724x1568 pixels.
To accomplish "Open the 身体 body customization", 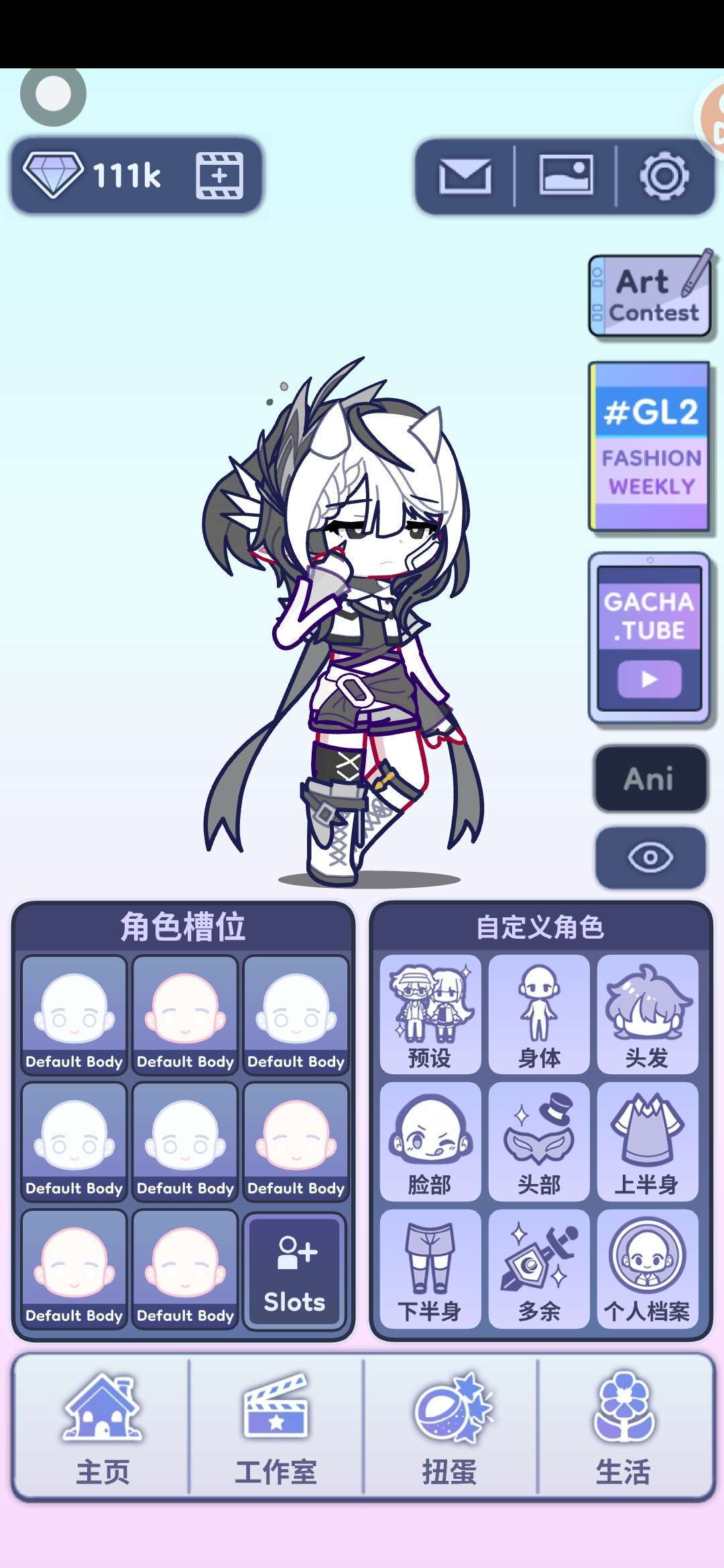I will coord(539,1015).
